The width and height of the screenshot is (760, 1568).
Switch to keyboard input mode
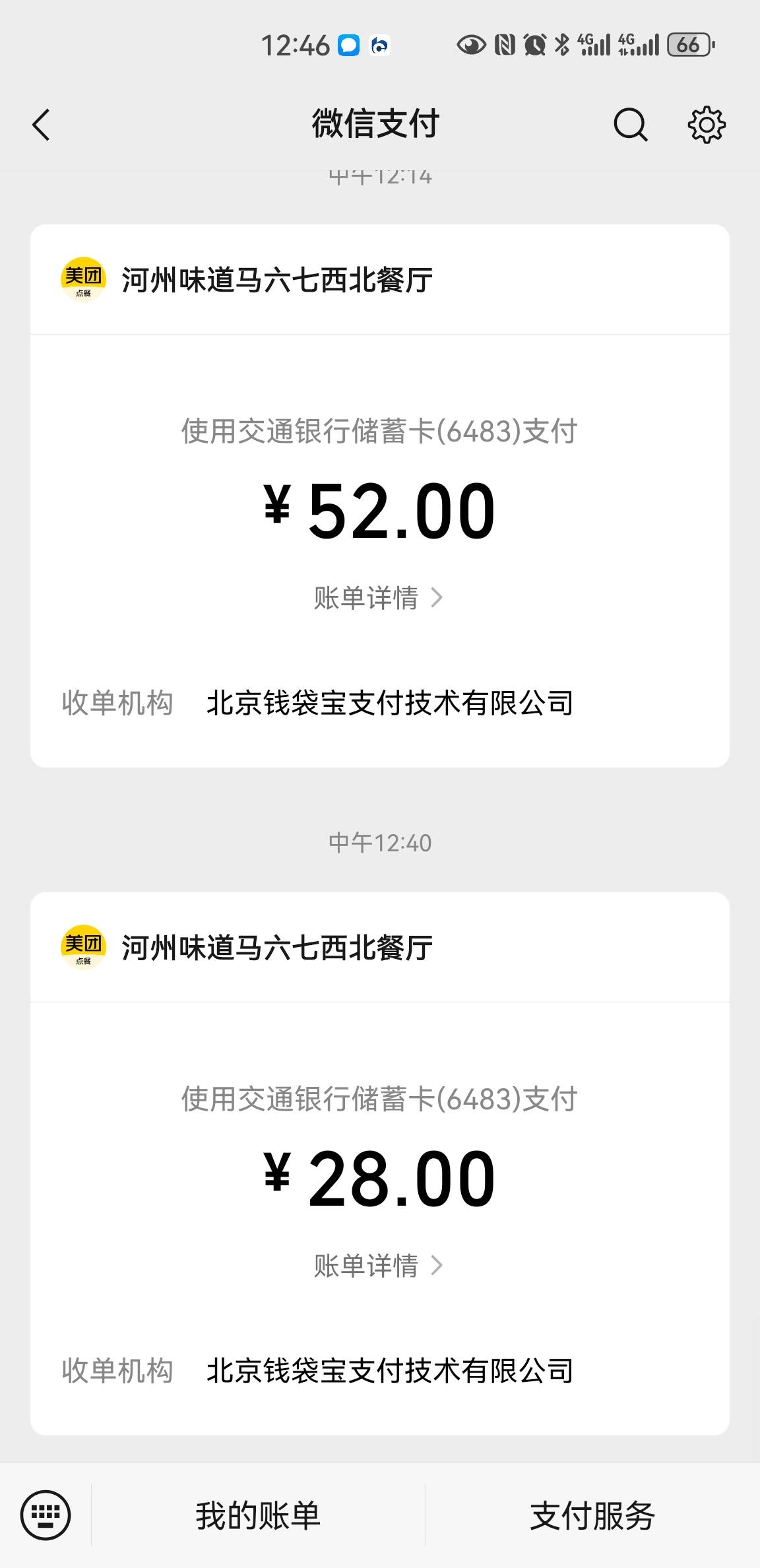[x=46, y=1515]
